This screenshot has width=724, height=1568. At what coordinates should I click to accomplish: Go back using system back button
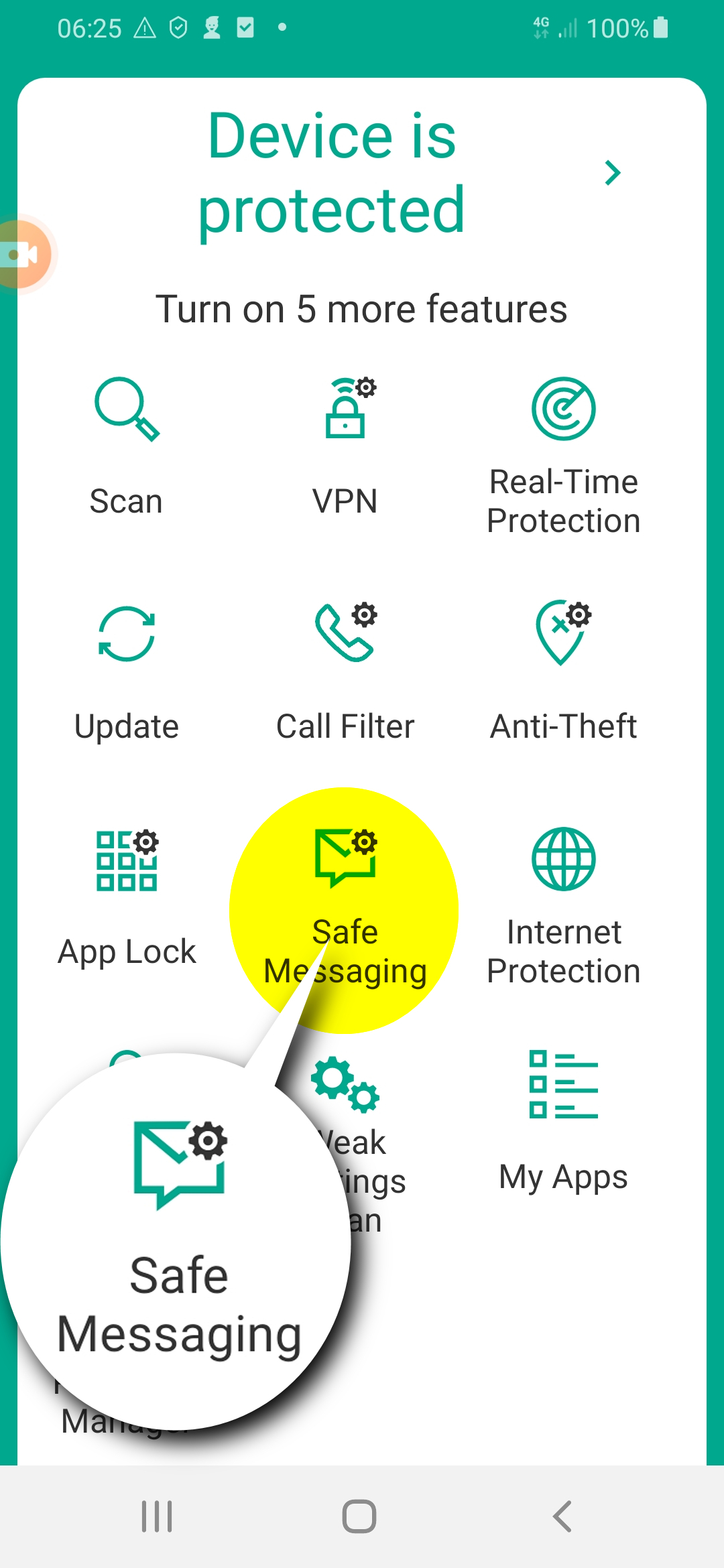562,1516
